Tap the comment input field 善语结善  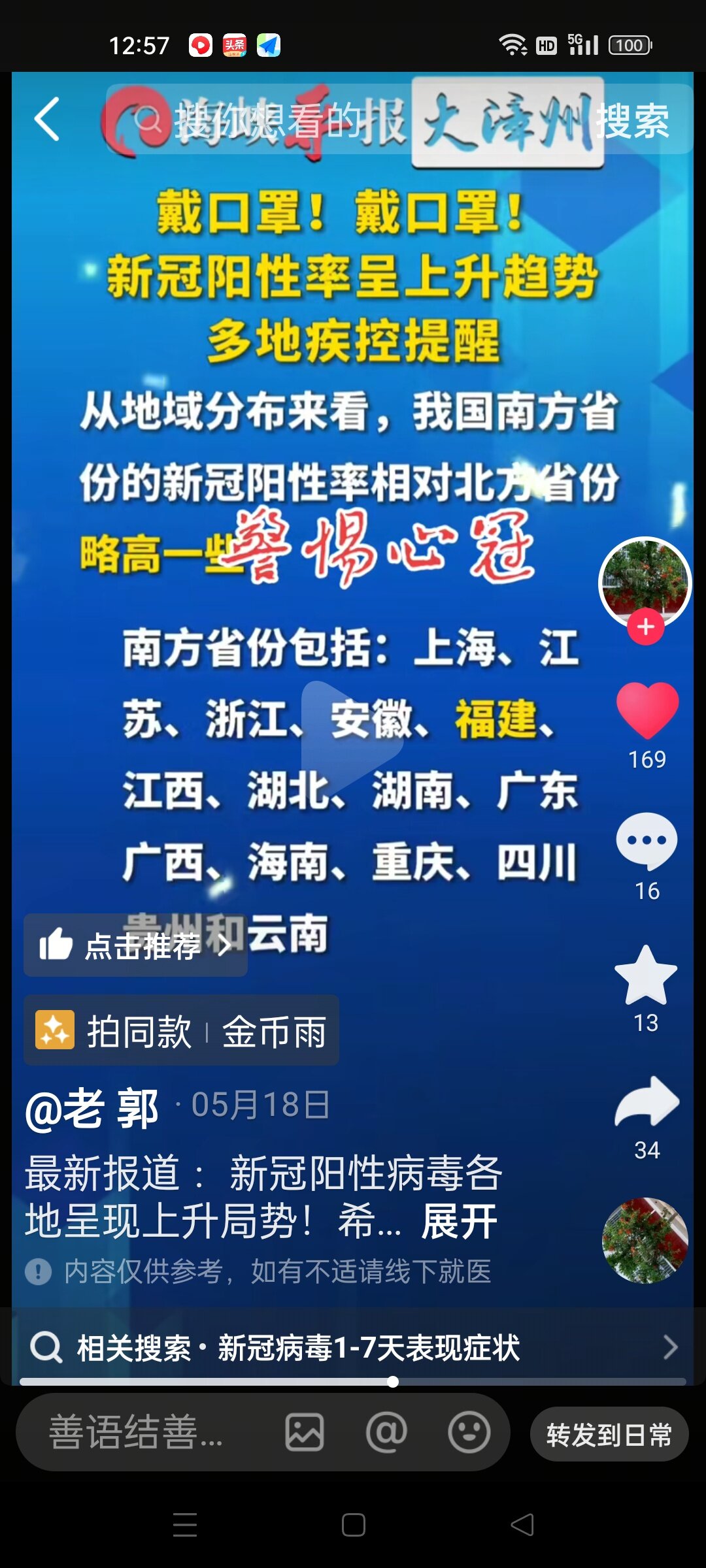137,1432
